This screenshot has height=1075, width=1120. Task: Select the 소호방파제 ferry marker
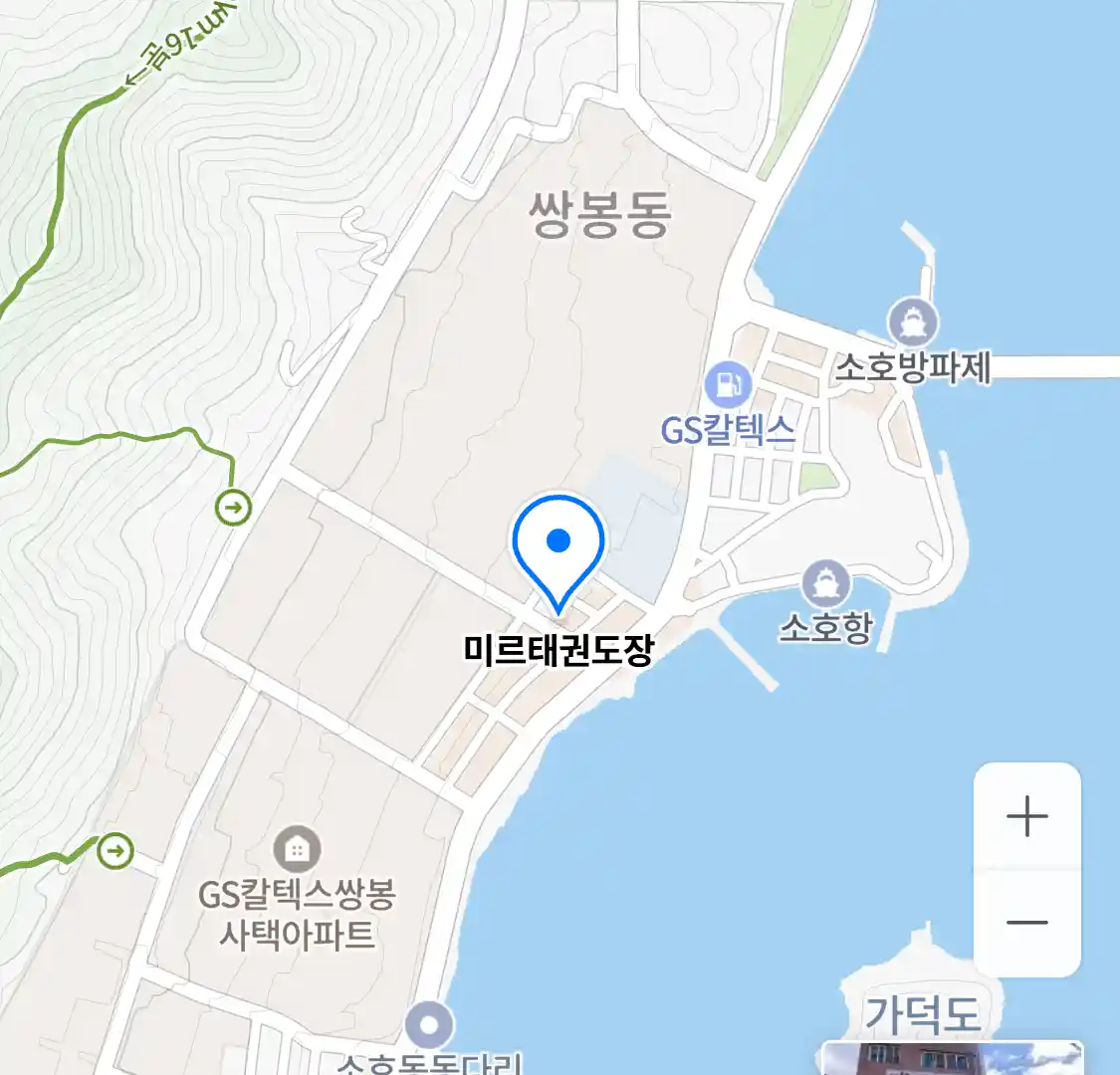tap(913, 323)
